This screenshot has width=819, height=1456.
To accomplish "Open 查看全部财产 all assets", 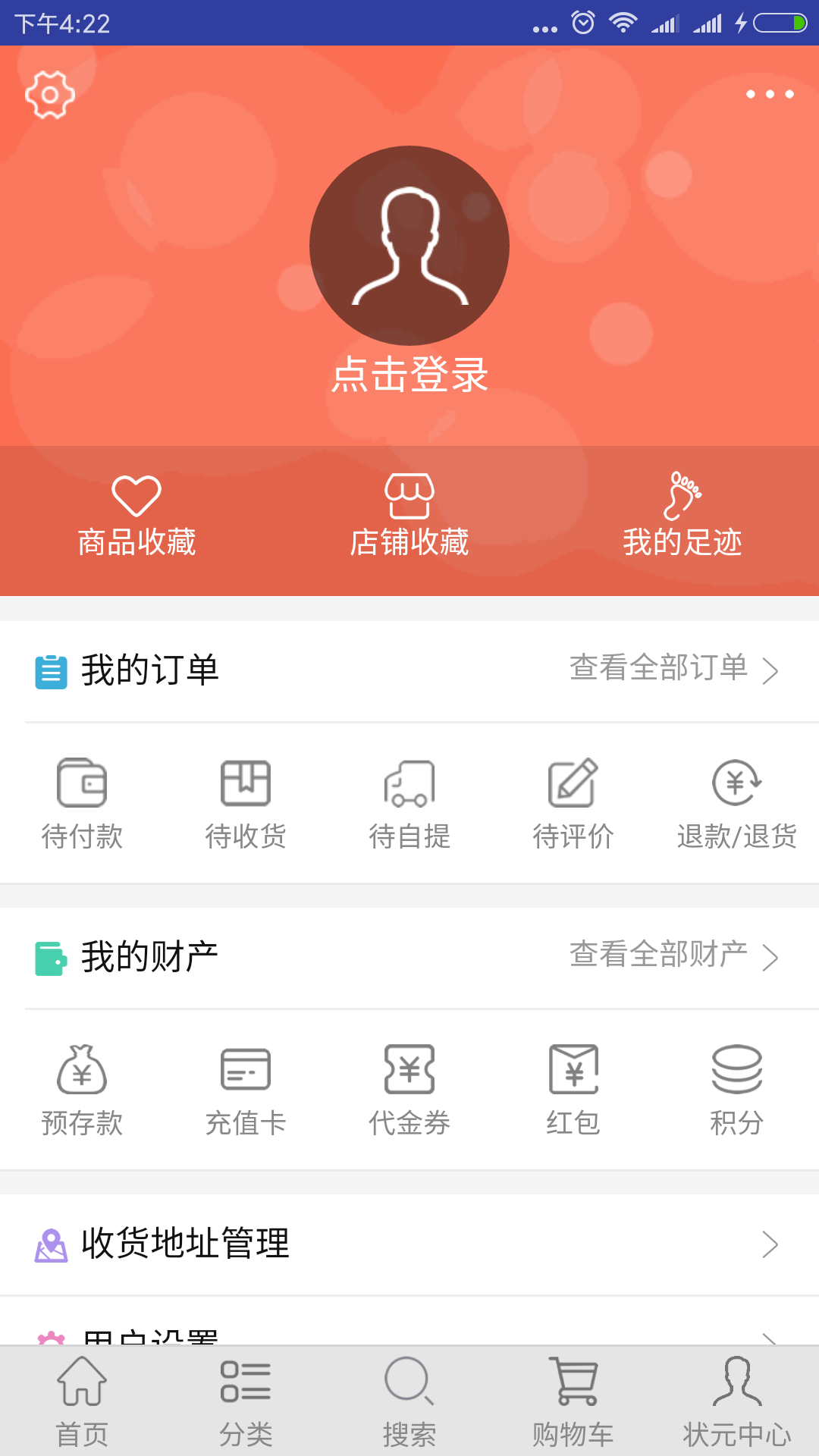I will tap(674, 955).
